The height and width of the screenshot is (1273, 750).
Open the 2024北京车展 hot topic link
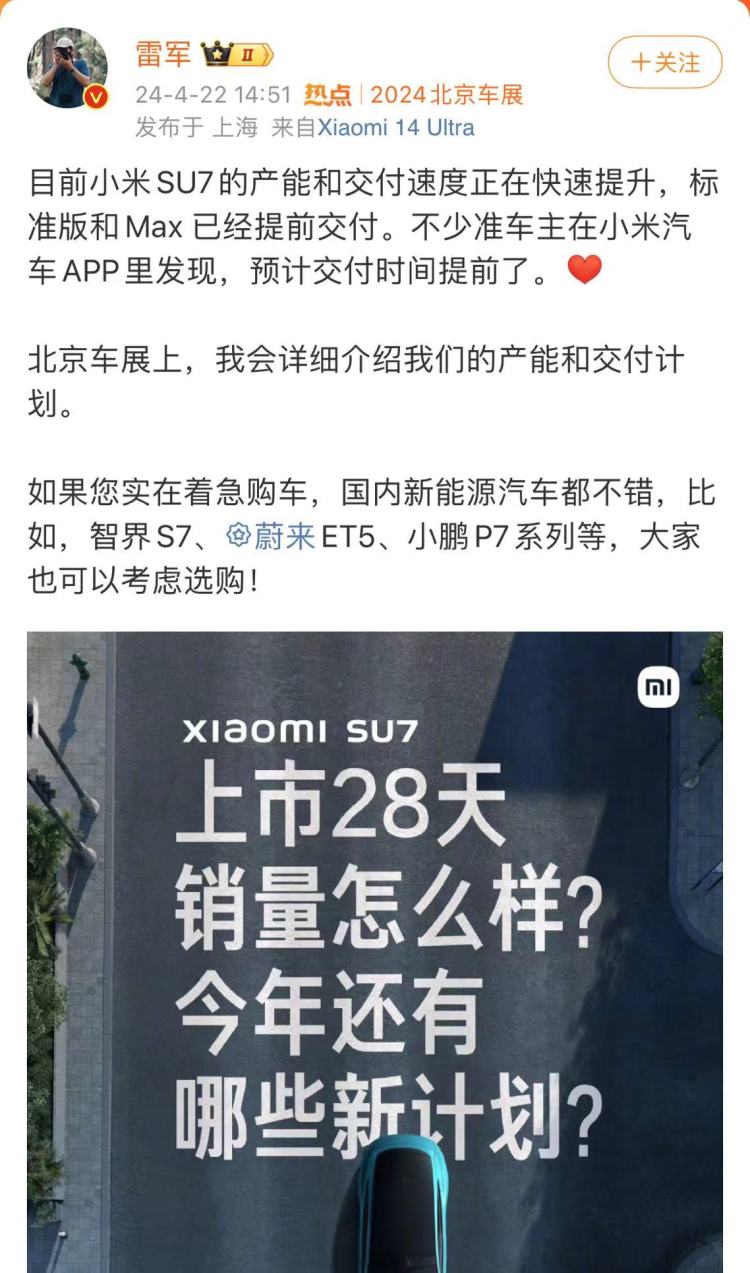click(446, 96)
